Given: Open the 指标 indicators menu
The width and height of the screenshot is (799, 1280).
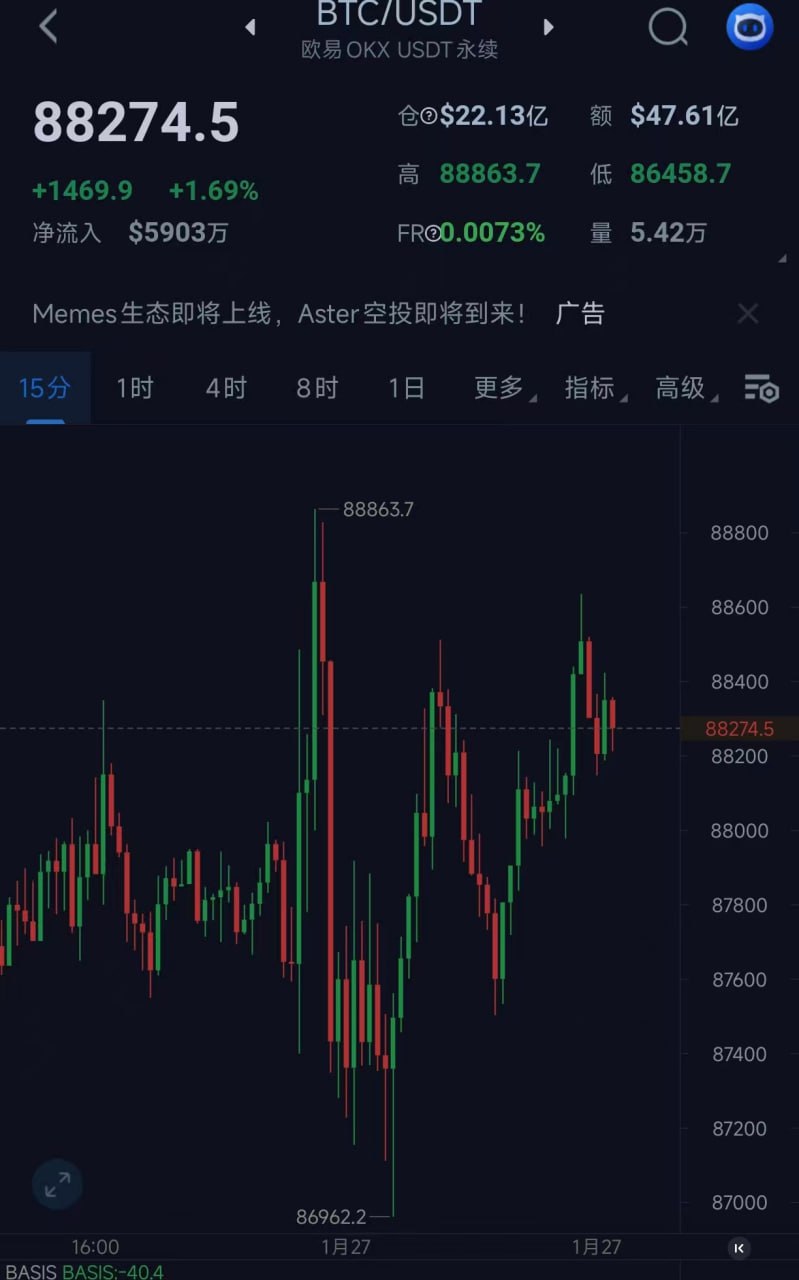Looking at the screenshot, I should 594,388.
